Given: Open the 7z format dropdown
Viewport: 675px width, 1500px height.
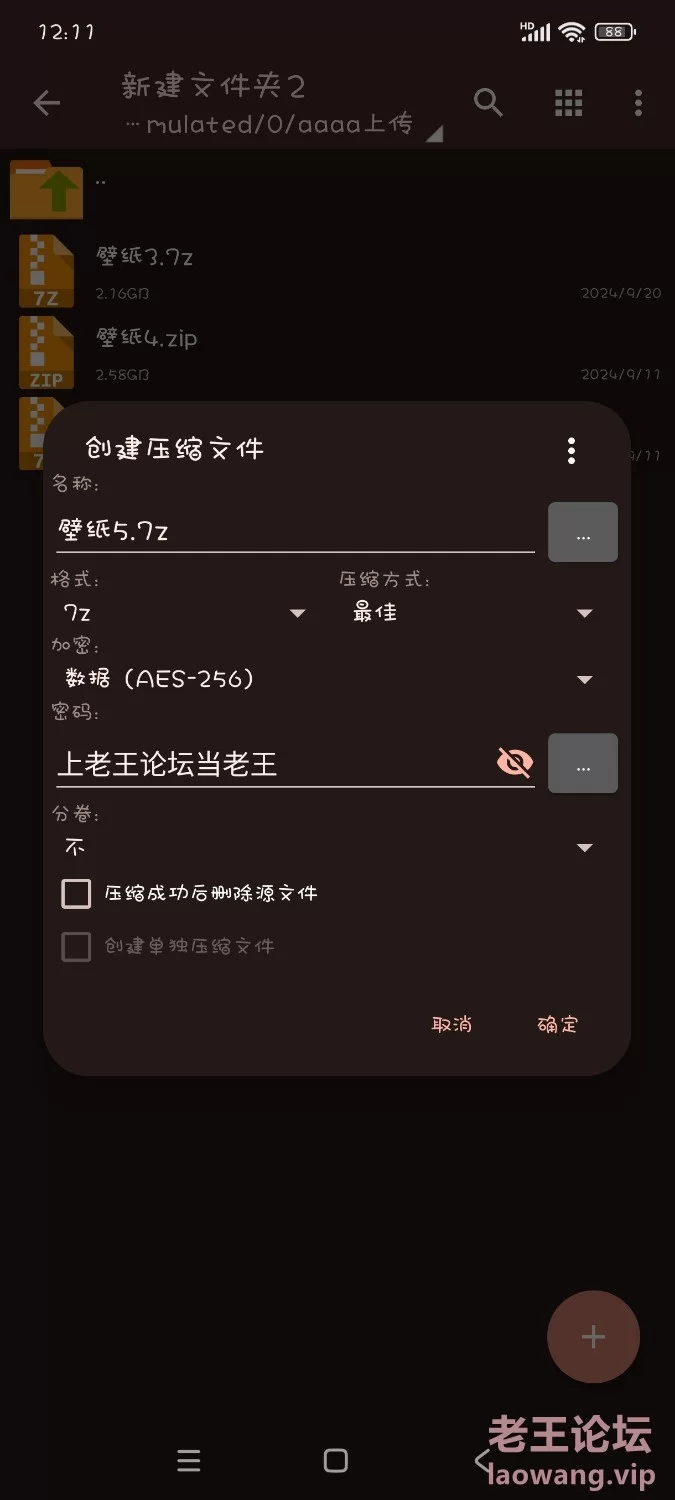Looking at the screenshot, I should click(x=185, y=613).
